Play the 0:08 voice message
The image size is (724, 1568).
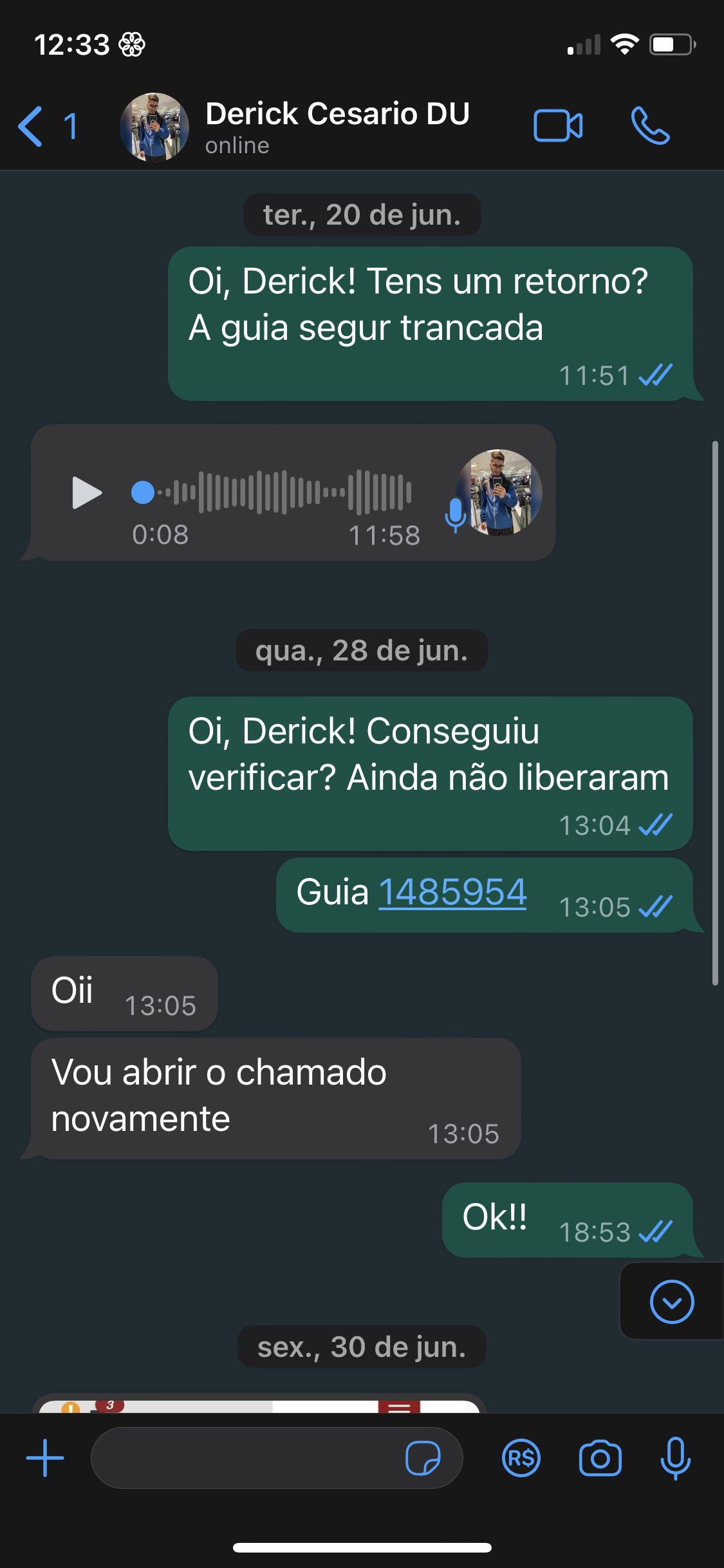tap(87, 493)
